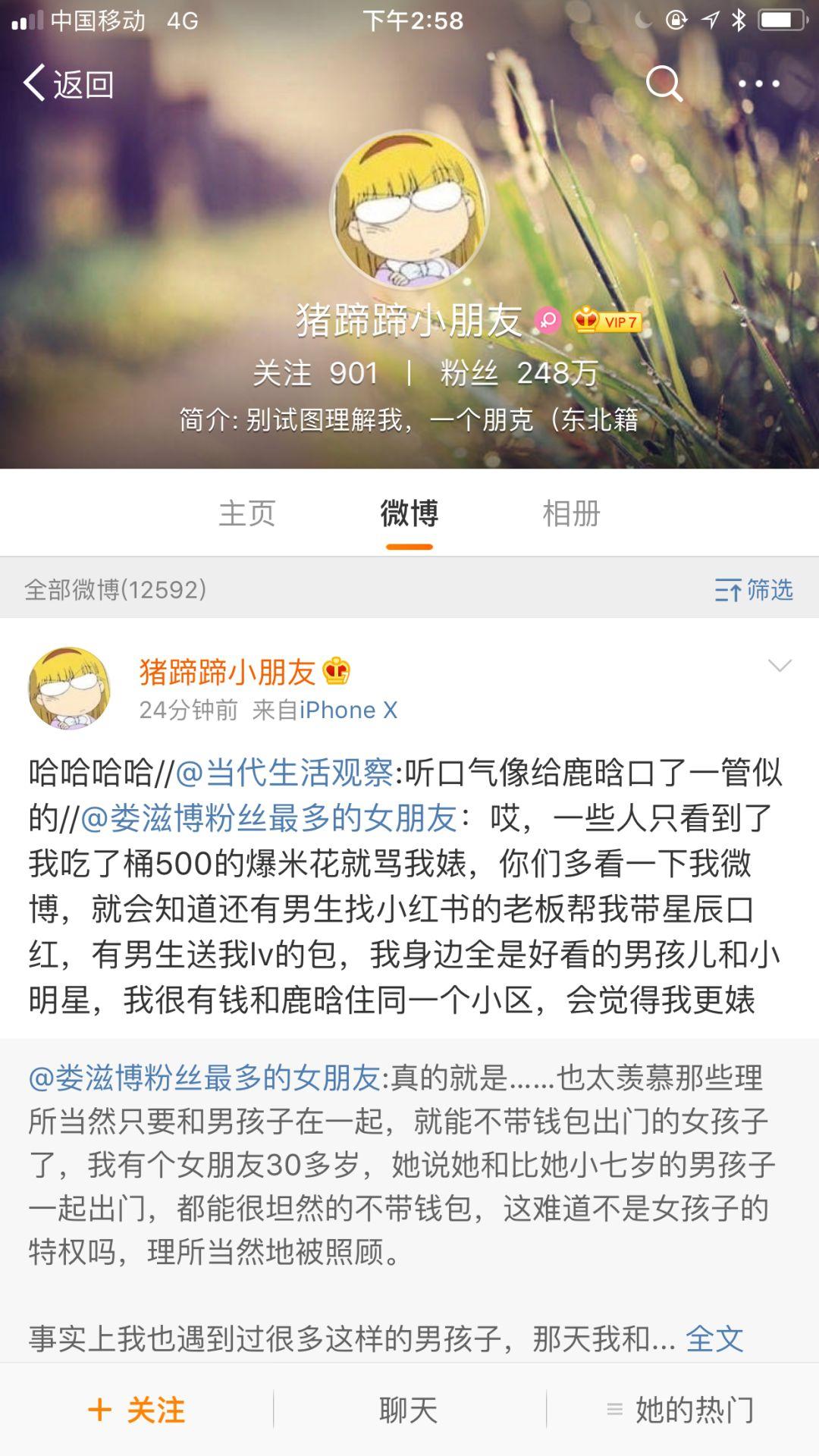Switch to the 相册 tab
Screen dimensions: 819x1456
[571, 513]
